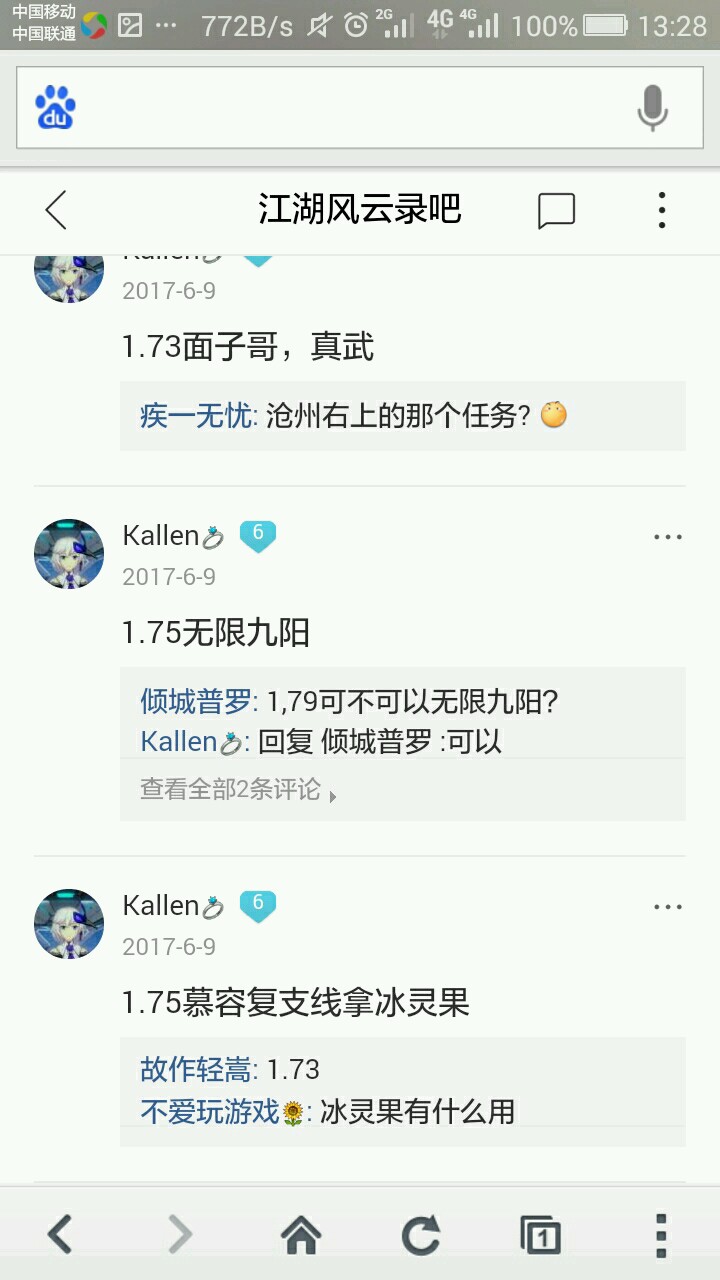The height and width of the screenshot is (1280, 720).
Task: Navigate back in the browser bottom bar
Action: pos(60,1235)
